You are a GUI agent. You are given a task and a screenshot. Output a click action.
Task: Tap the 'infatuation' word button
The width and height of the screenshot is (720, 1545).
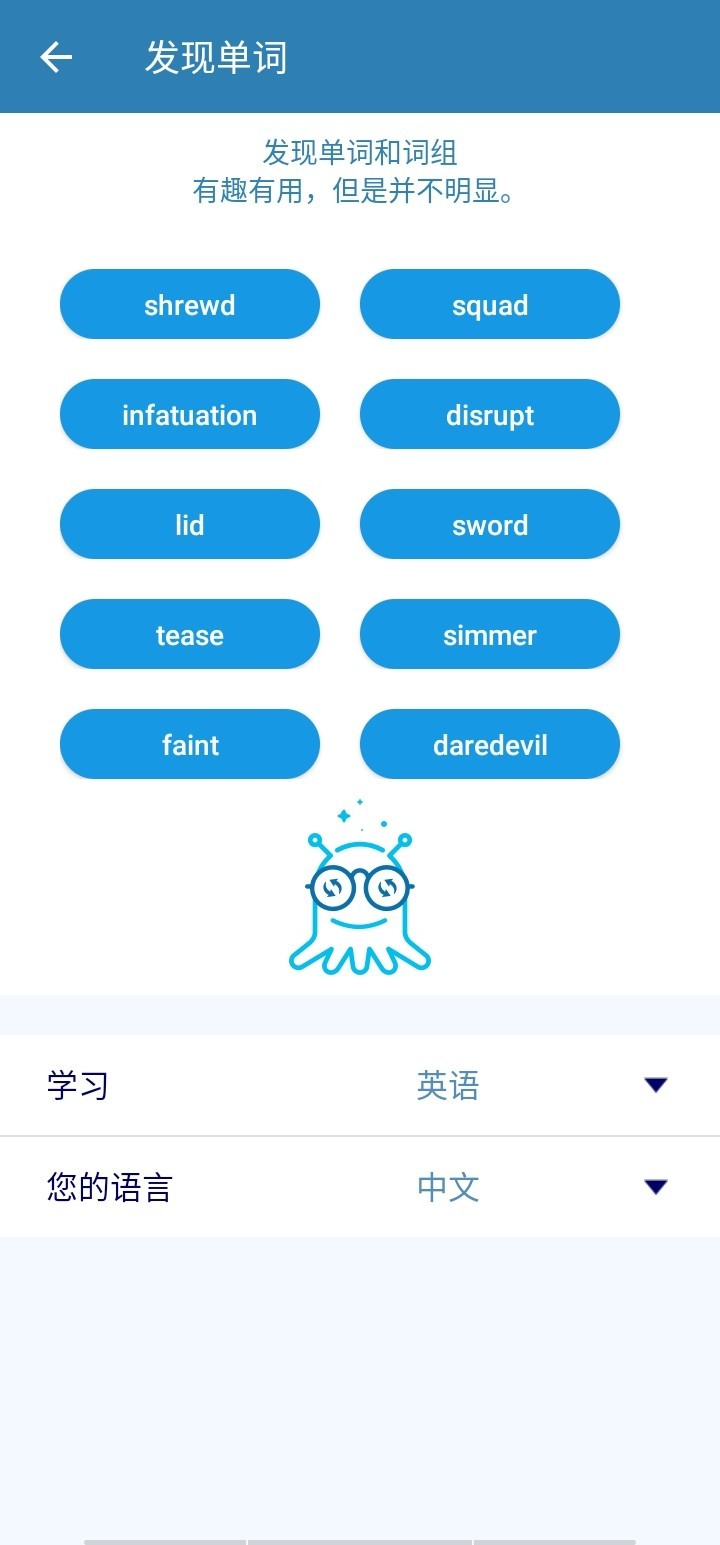[x=190, y=415]
